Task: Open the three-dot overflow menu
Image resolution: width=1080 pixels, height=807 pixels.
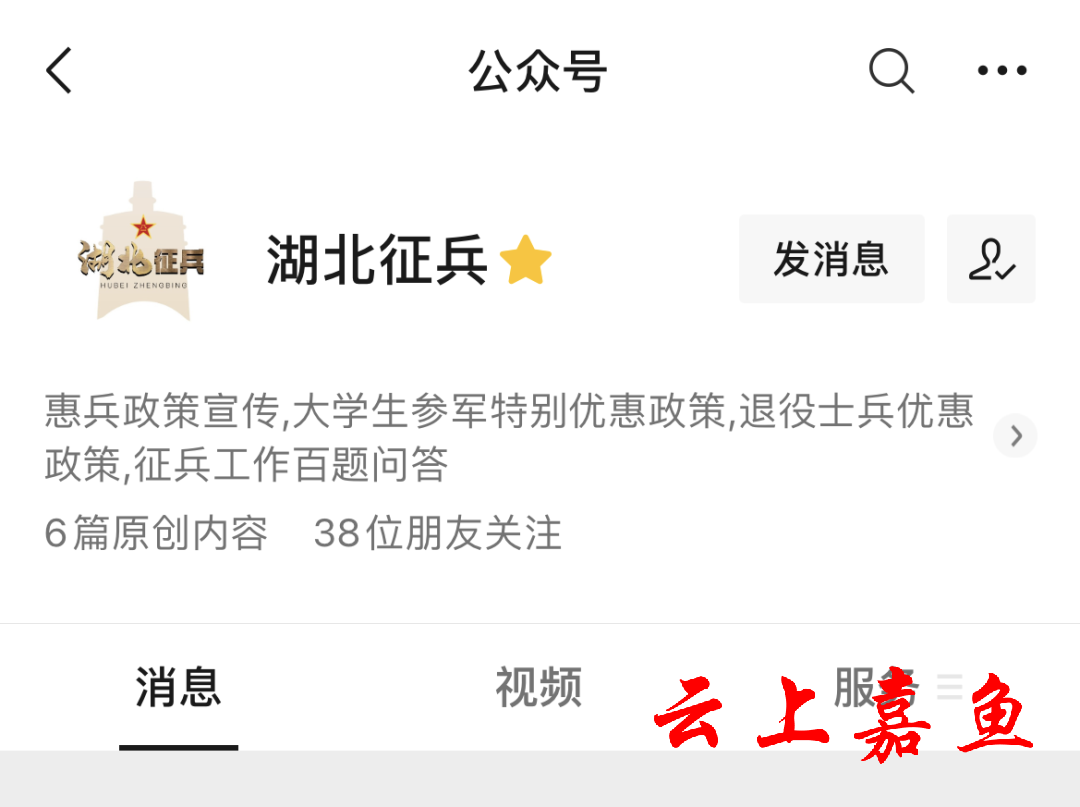Action: point(1001,71)
